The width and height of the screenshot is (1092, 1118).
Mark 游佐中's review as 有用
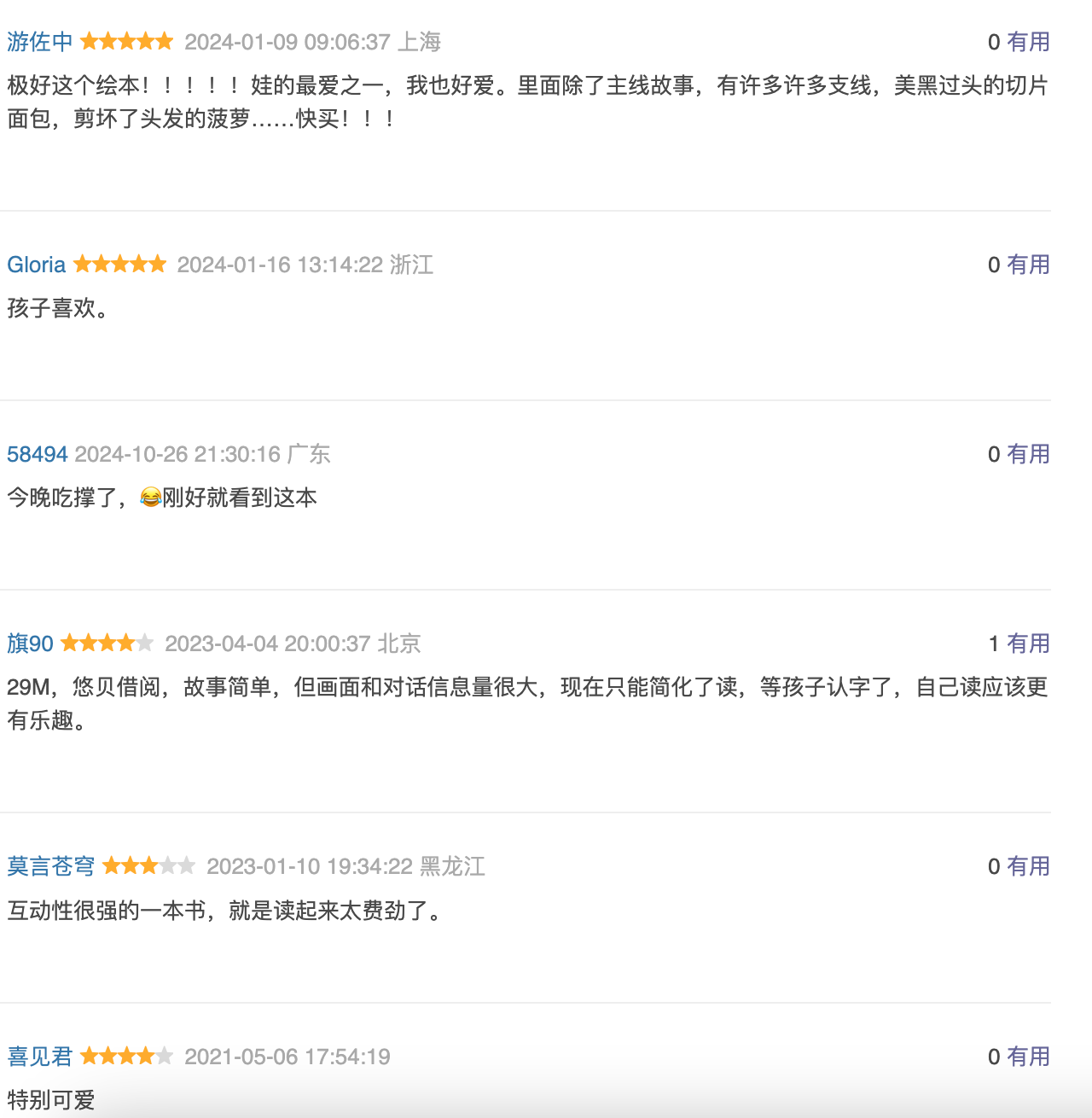point(1028,42)
